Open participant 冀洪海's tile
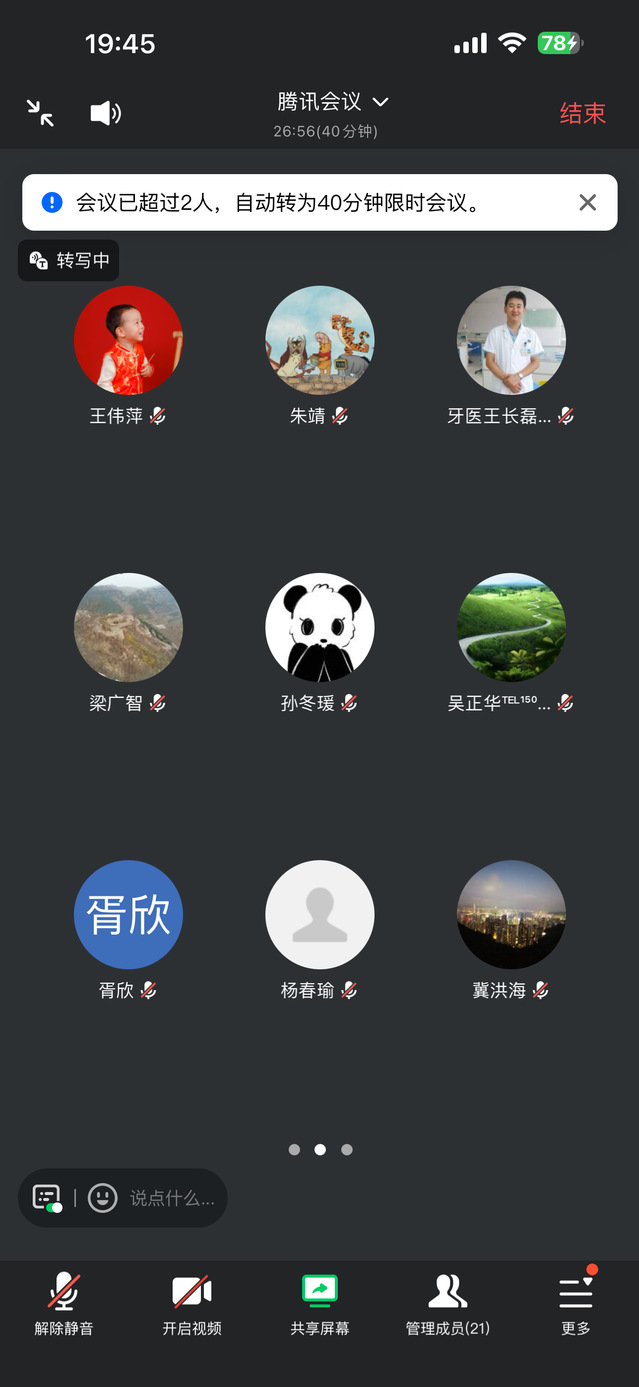639x1387 pixels. [511, 915]
